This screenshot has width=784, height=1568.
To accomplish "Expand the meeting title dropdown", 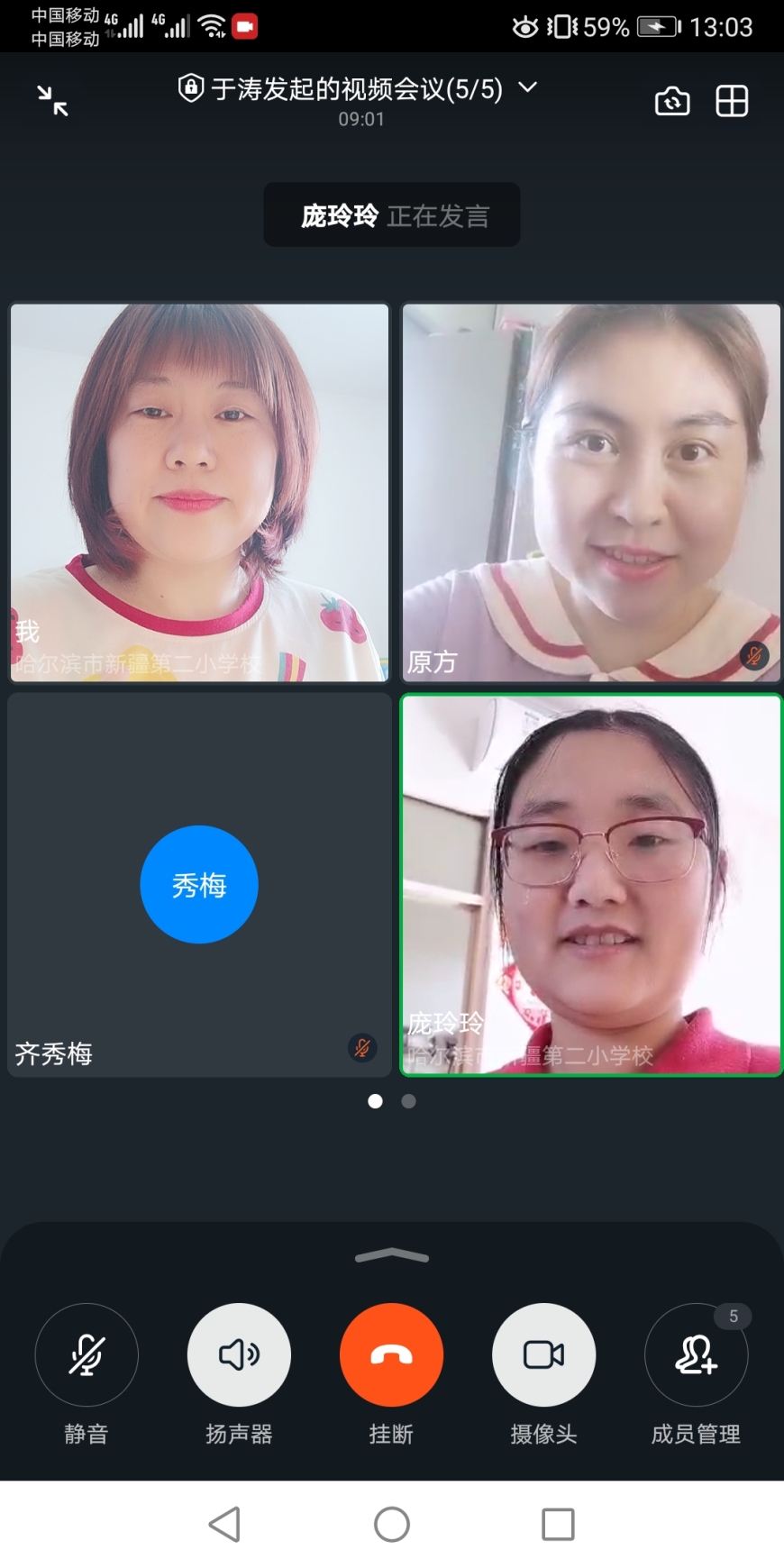I will point(528,87).
